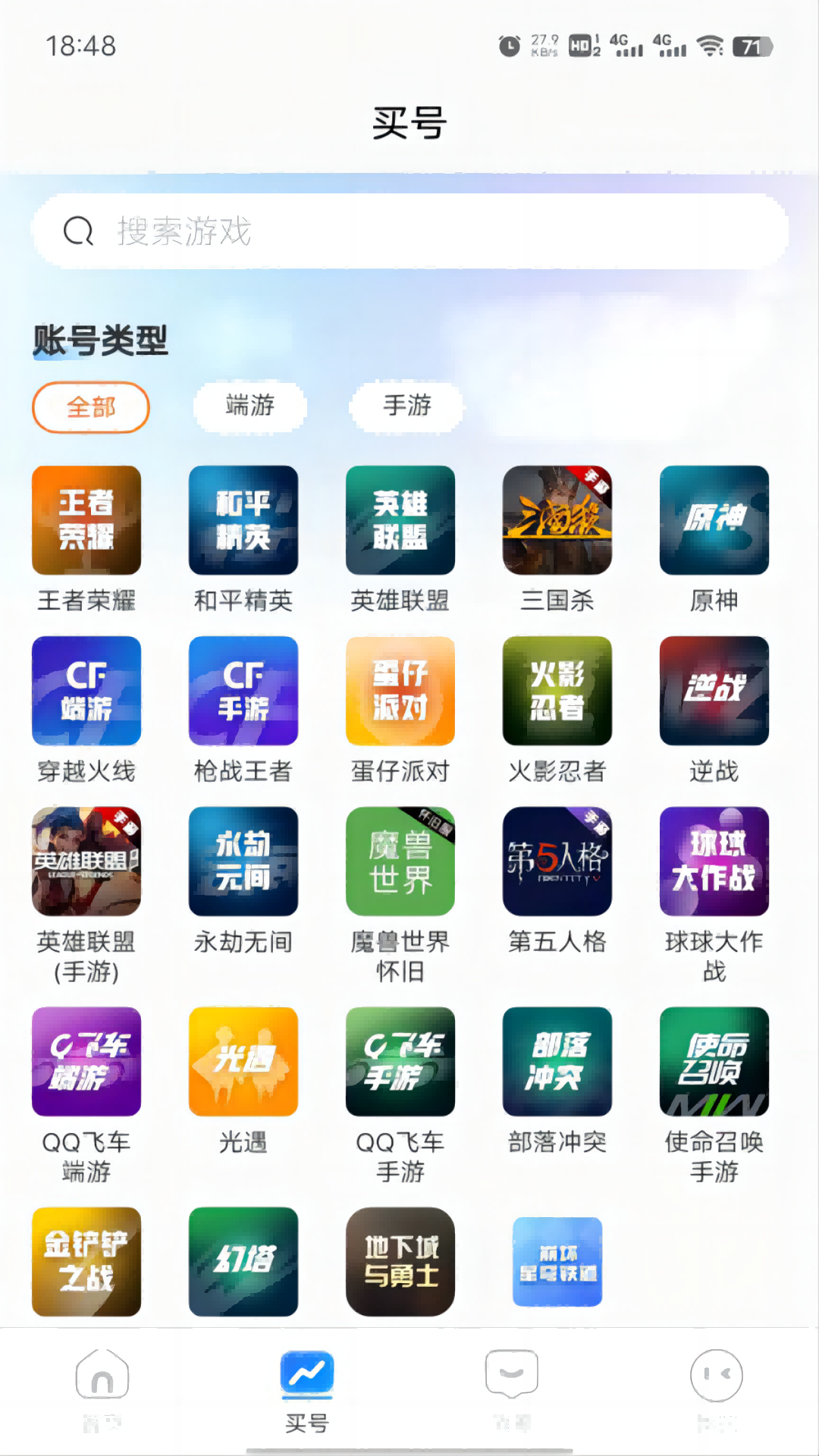Tap the 第五人格 text label
Image resolution: width=819 pixels, height=1456 pixels.
pos(557,942)
